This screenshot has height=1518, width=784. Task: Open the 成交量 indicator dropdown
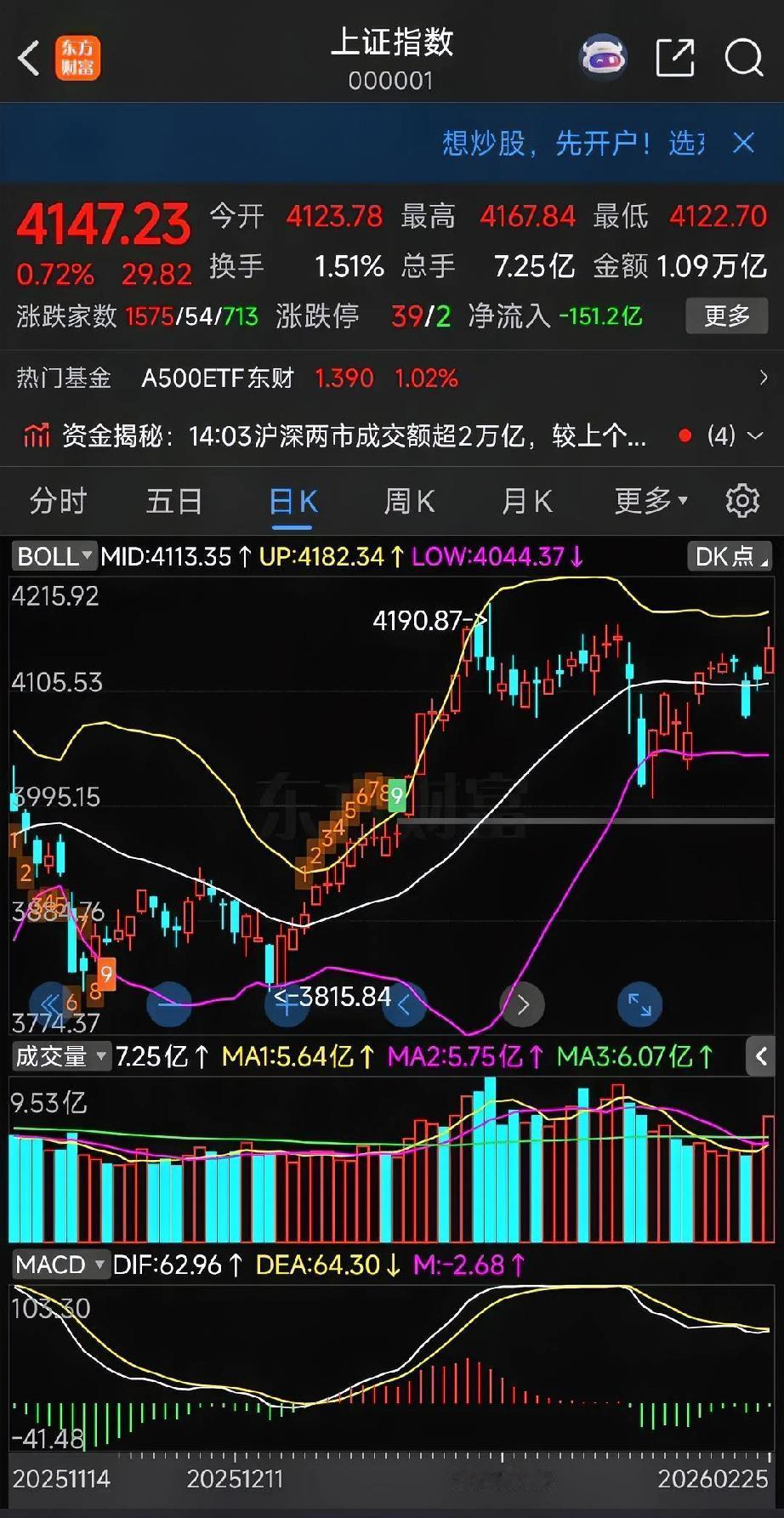click(60, 1056)
